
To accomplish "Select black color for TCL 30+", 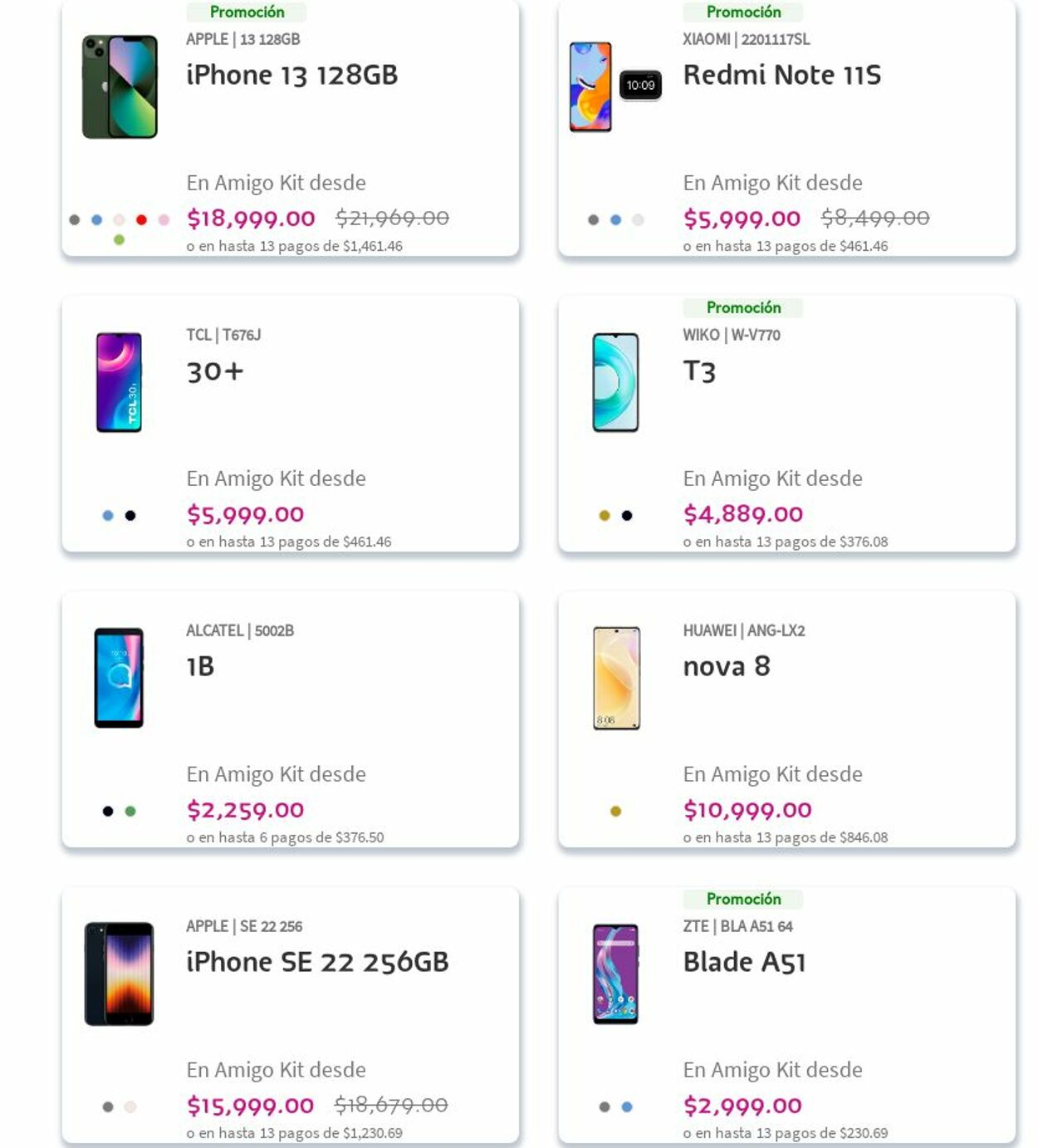I will coord(130,516).
